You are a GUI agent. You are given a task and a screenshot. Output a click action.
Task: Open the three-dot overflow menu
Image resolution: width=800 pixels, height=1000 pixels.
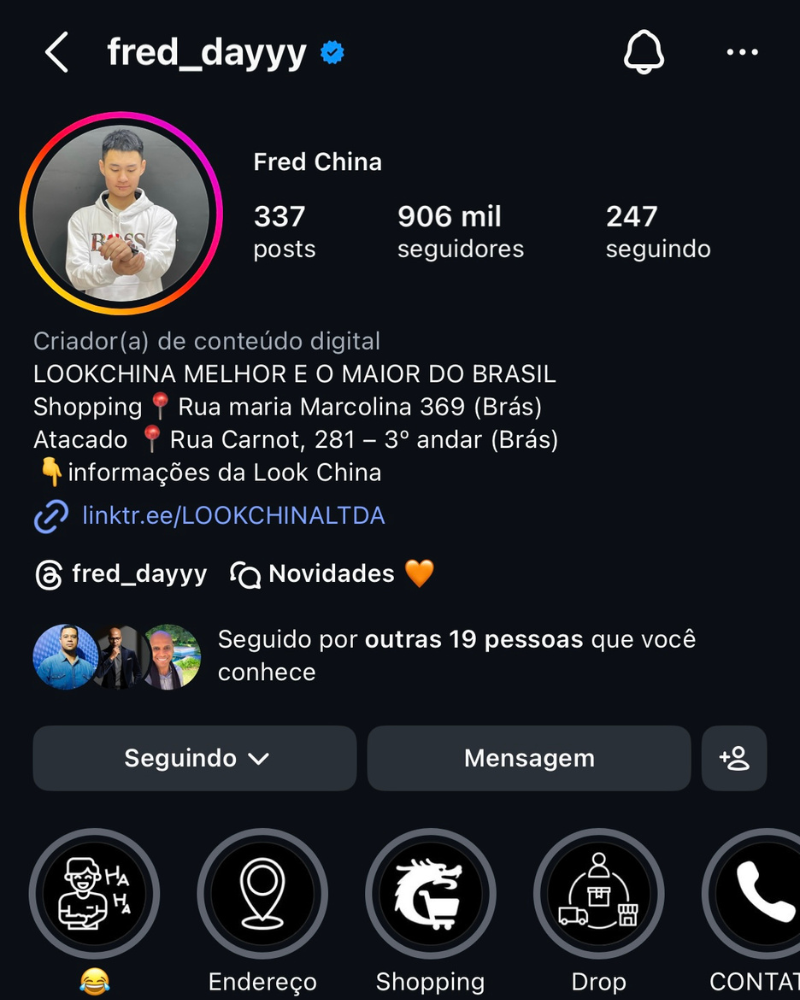point(742,52)
